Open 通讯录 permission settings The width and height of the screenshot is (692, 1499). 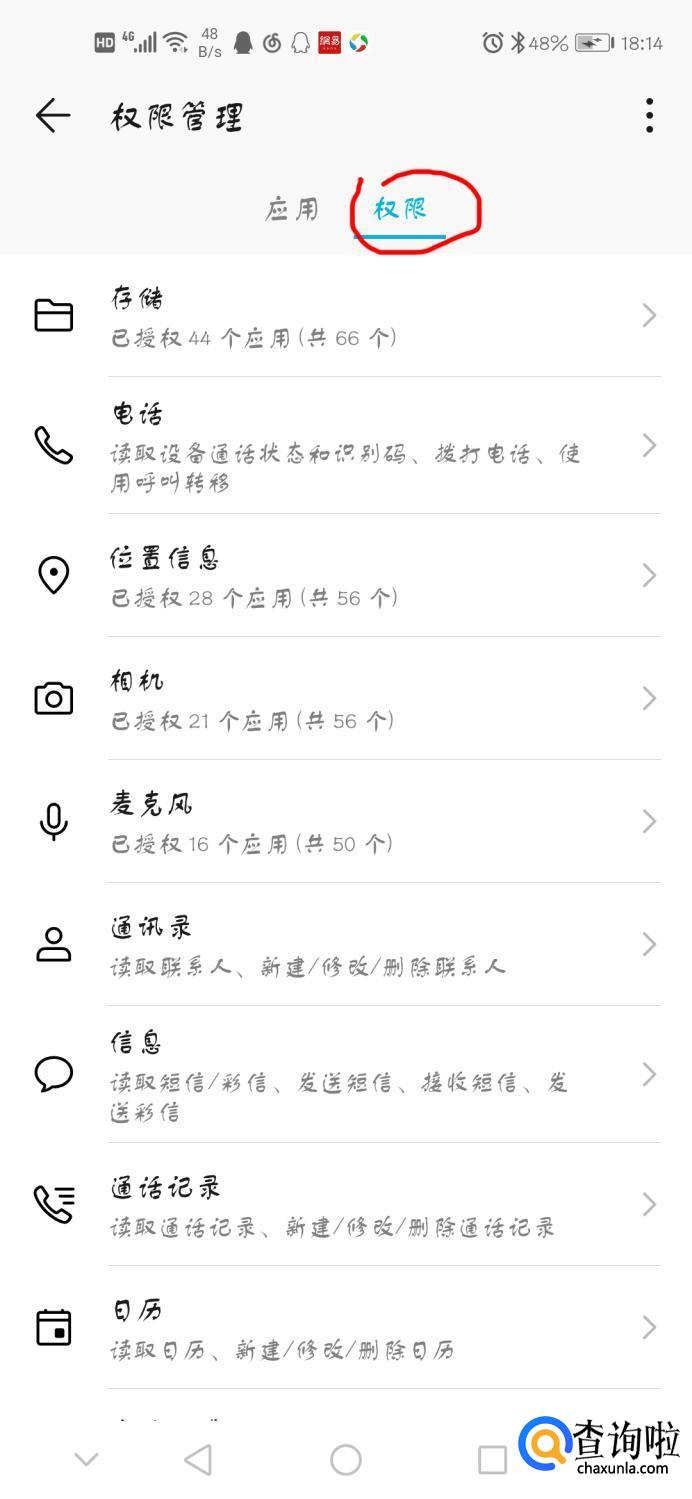(346, 945)
